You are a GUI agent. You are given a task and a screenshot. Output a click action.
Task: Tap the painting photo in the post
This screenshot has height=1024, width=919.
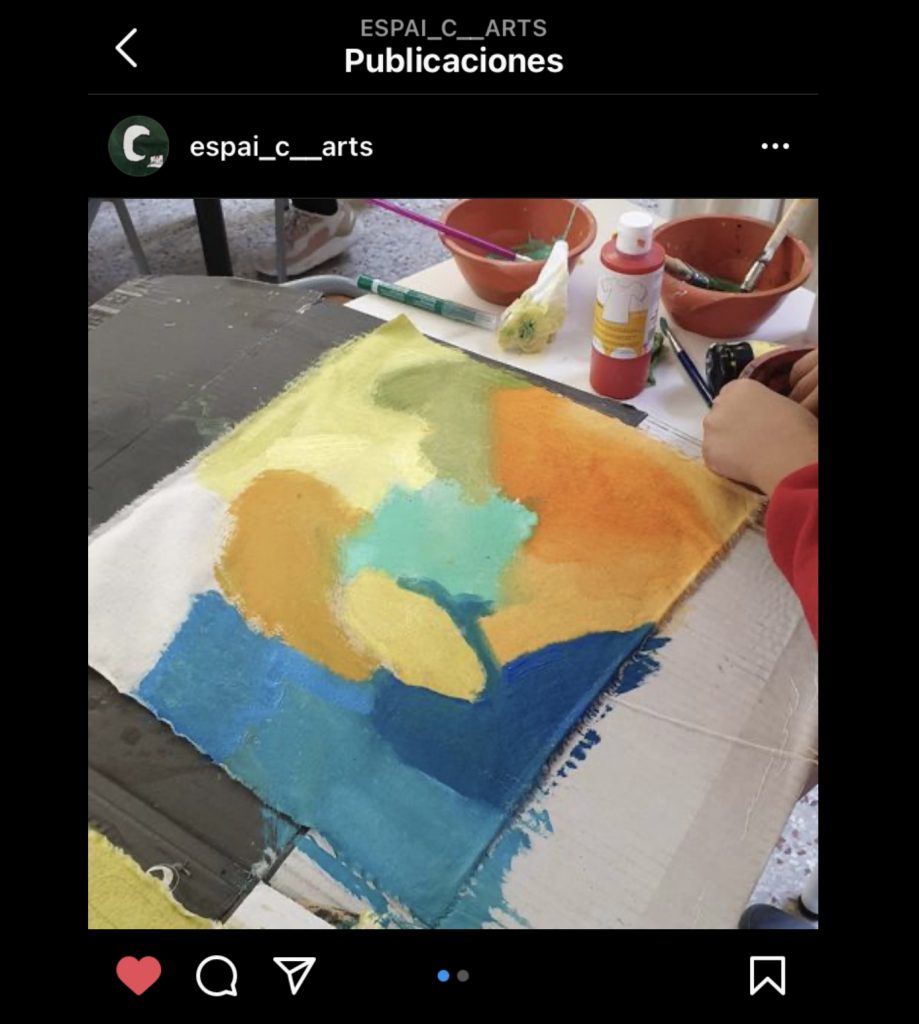click(452, 562)
